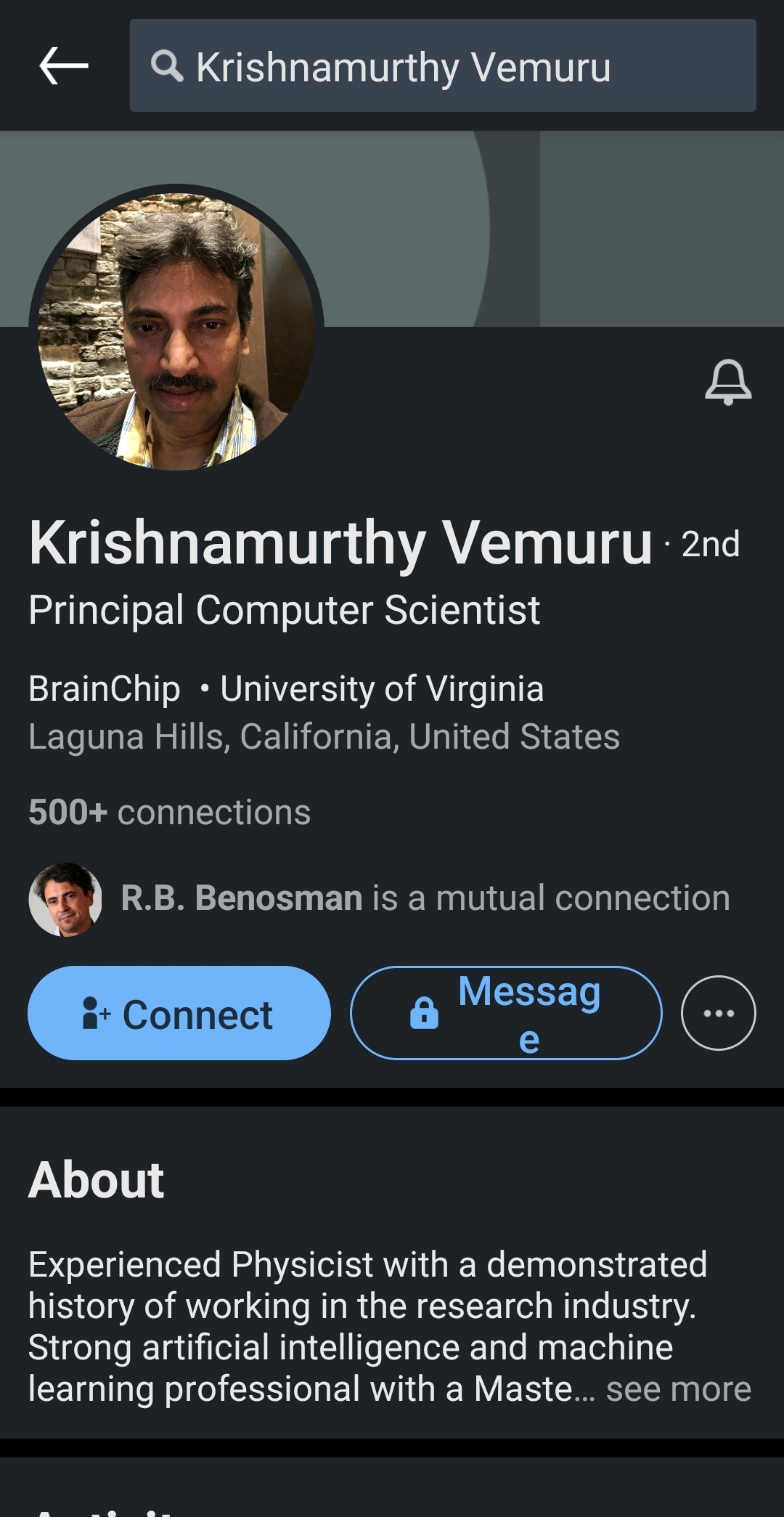Tap the notification bell for this profile
784x1517 pixels.
tap(727, 382)
